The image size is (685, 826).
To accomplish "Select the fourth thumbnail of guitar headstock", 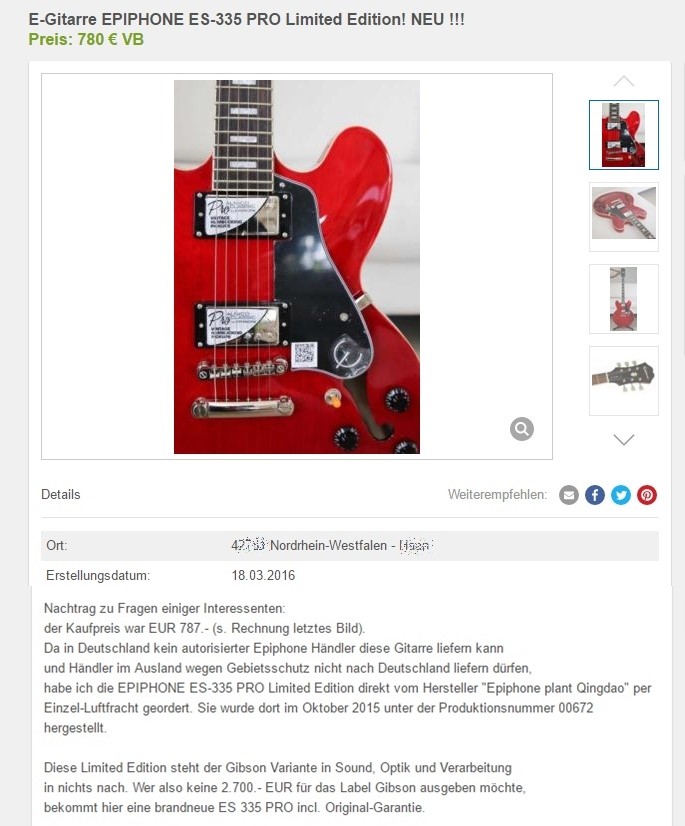I will [x=624, y=380].
